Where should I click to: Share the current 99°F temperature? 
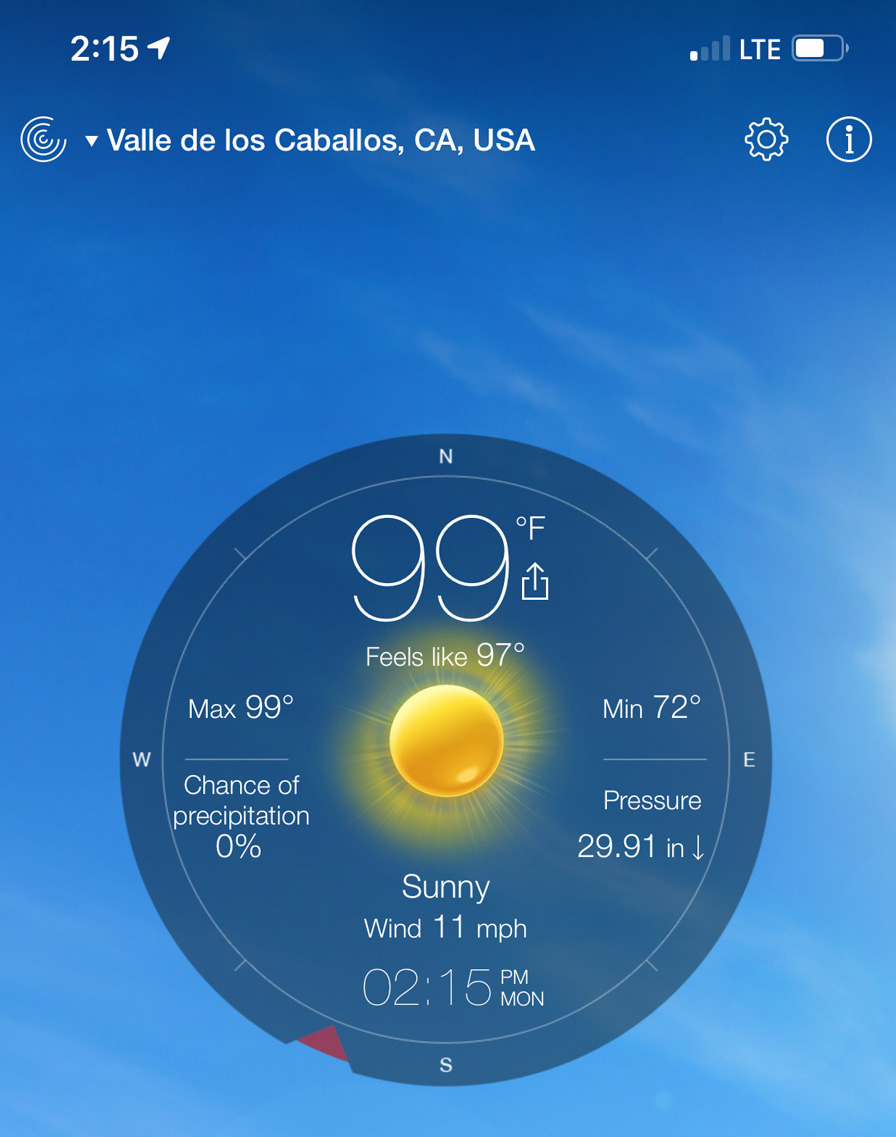tap(536, 581)
